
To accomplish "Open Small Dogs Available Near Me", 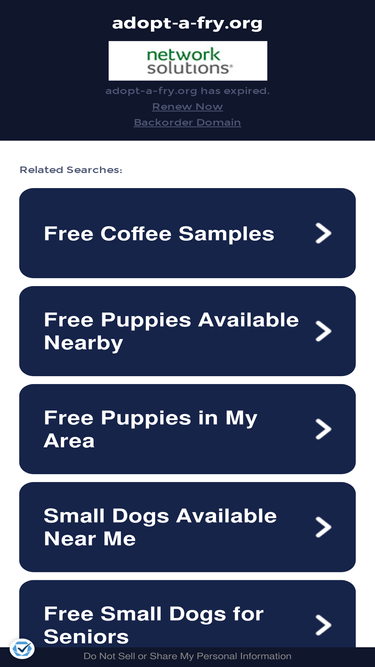I will coord(188,527).
